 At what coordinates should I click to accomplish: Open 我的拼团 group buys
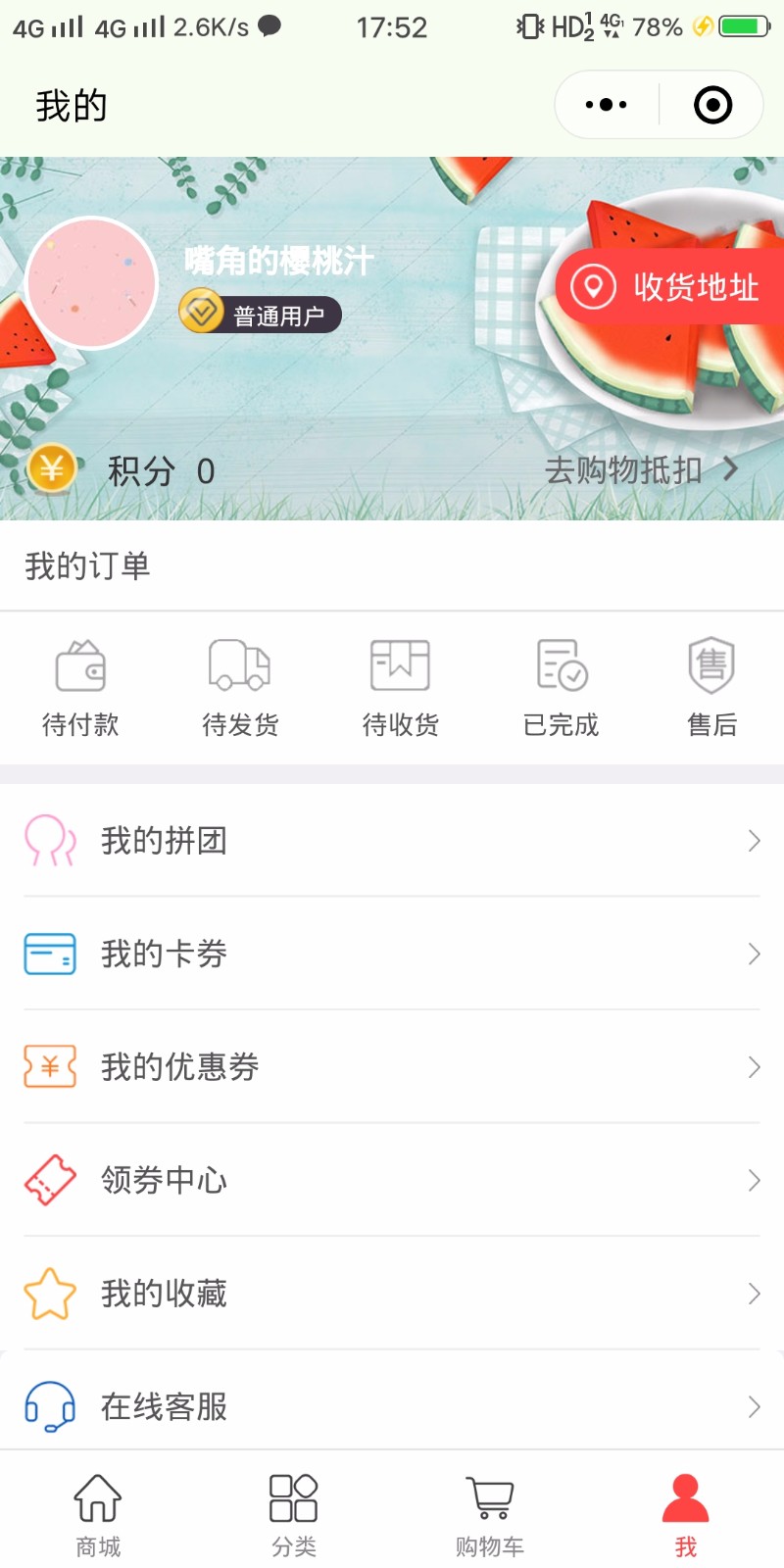pos(392,841)
